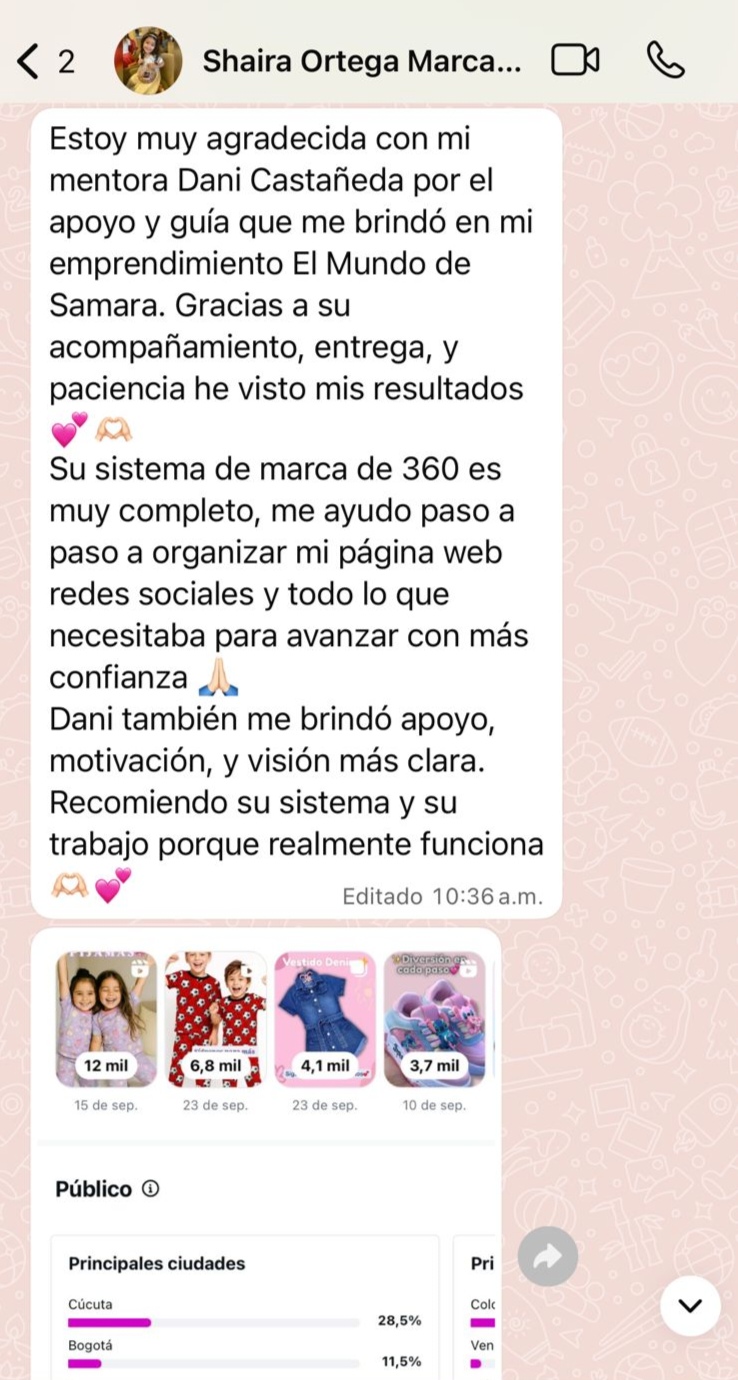Start a video call with Shaira
Image resolution: width=738 pixels, height=1380 pixels.
pos(575,61)
